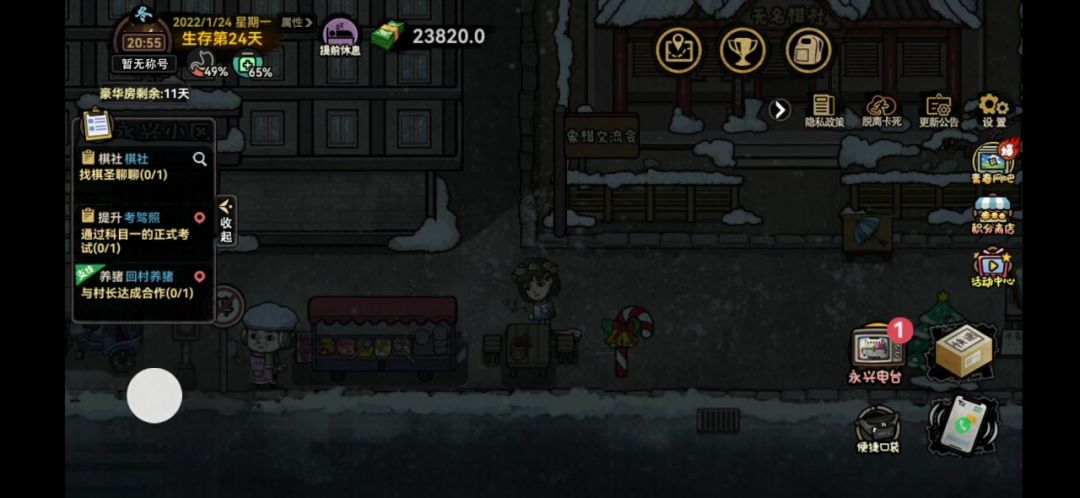
Task: Tap the search icon on 棋社 quest
Action: click(x=200, y=159)
